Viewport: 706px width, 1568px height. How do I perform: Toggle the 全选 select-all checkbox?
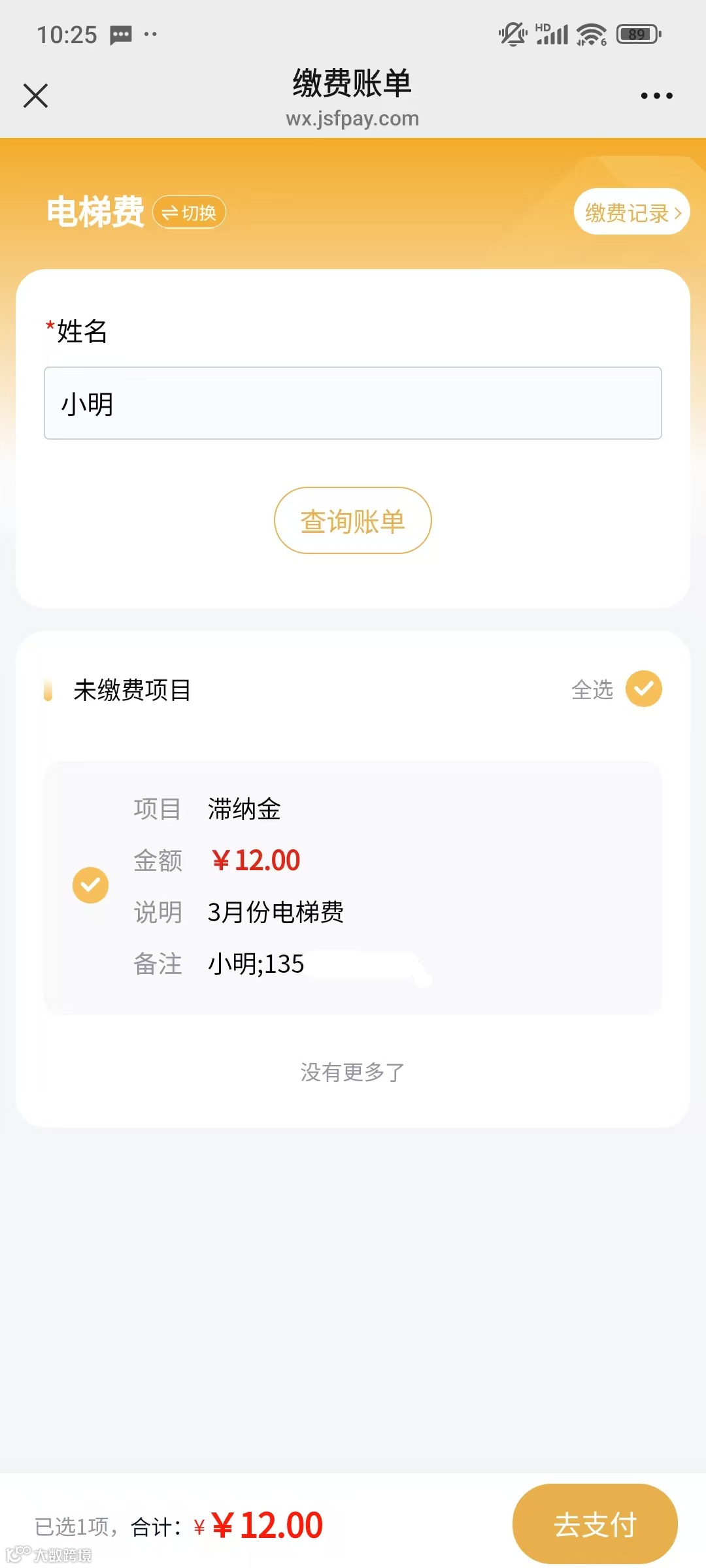[x=643, y=689]
